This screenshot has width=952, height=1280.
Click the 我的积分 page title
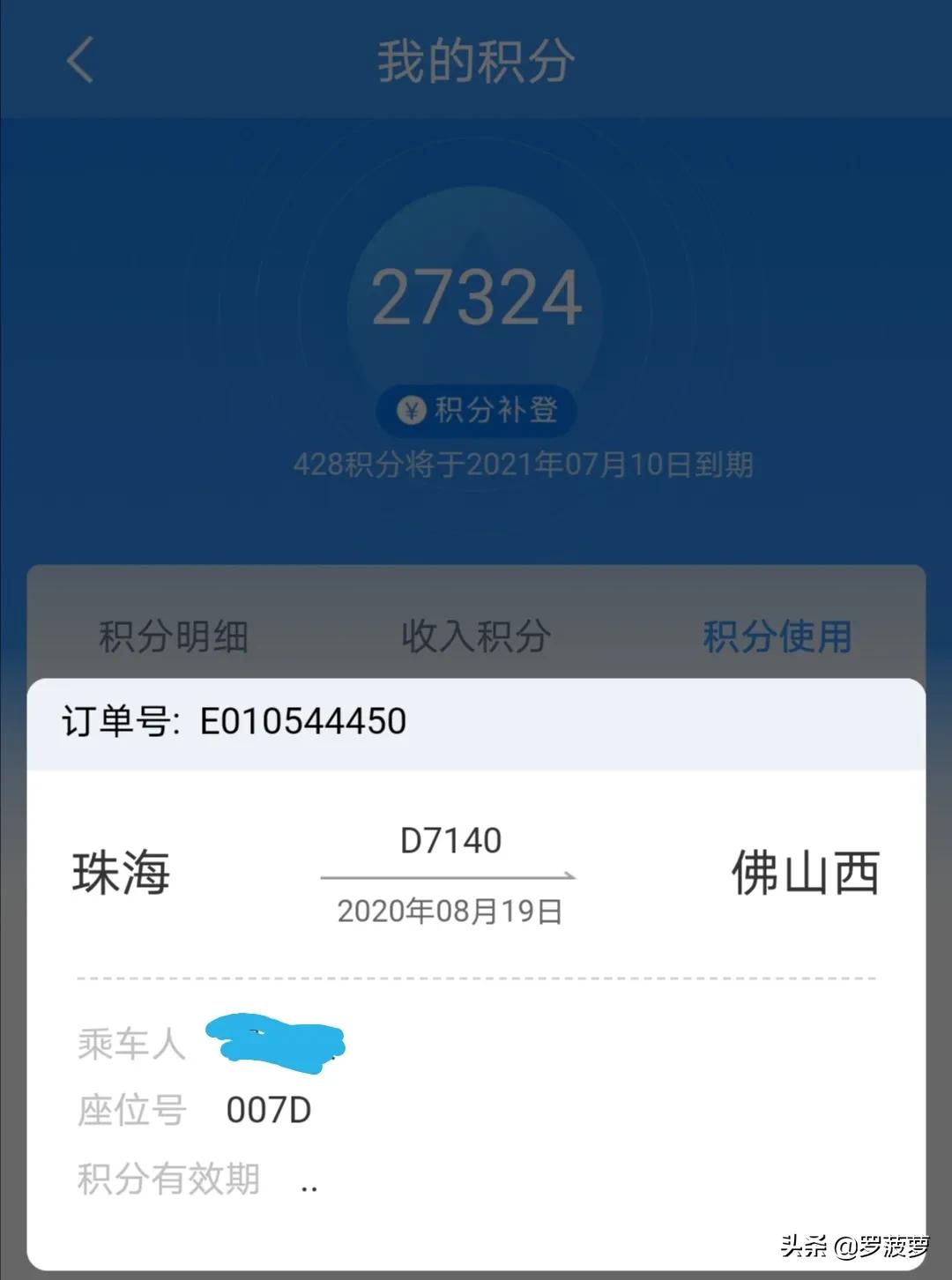476,62
